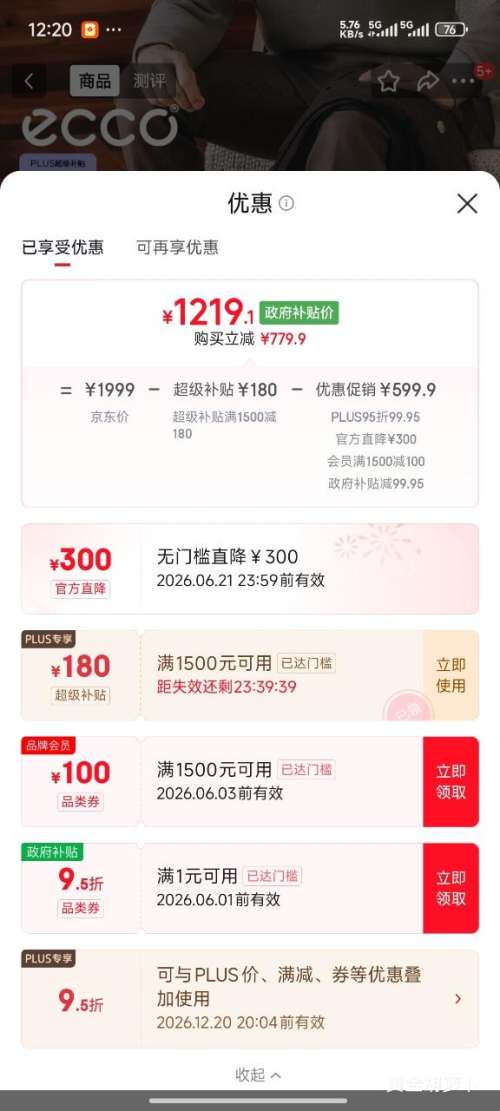Viewport: 500px width, 1111px height.
Task: Close the 优惠 discount panel
Action: 467,204
